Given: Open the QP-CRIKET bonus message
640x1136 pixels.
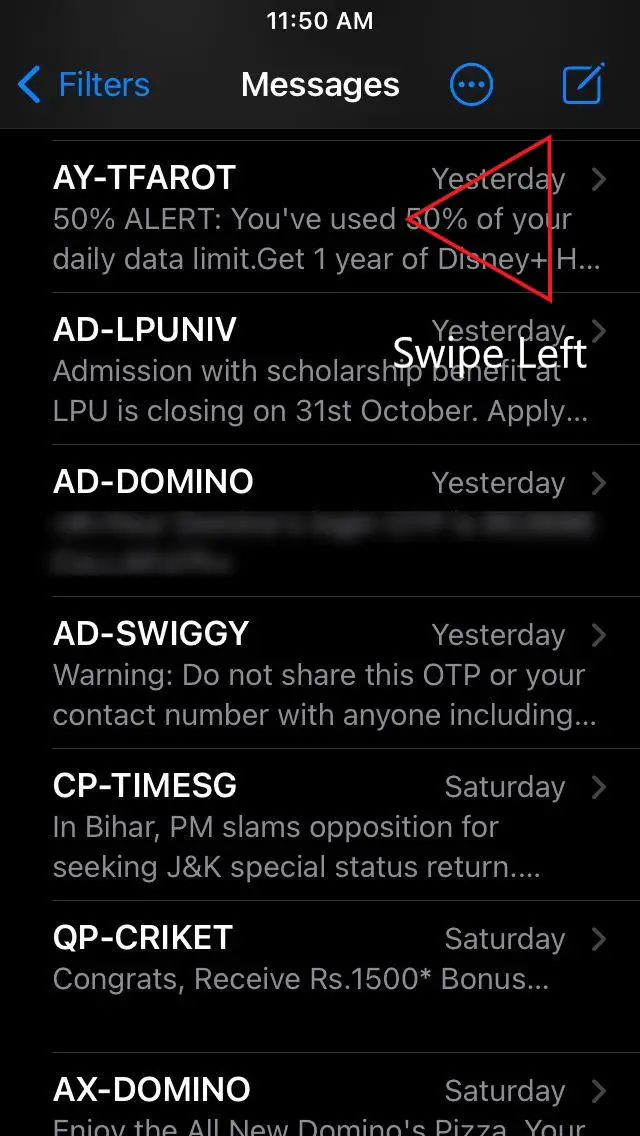Looking at the screenshot, I should [320, 977].
